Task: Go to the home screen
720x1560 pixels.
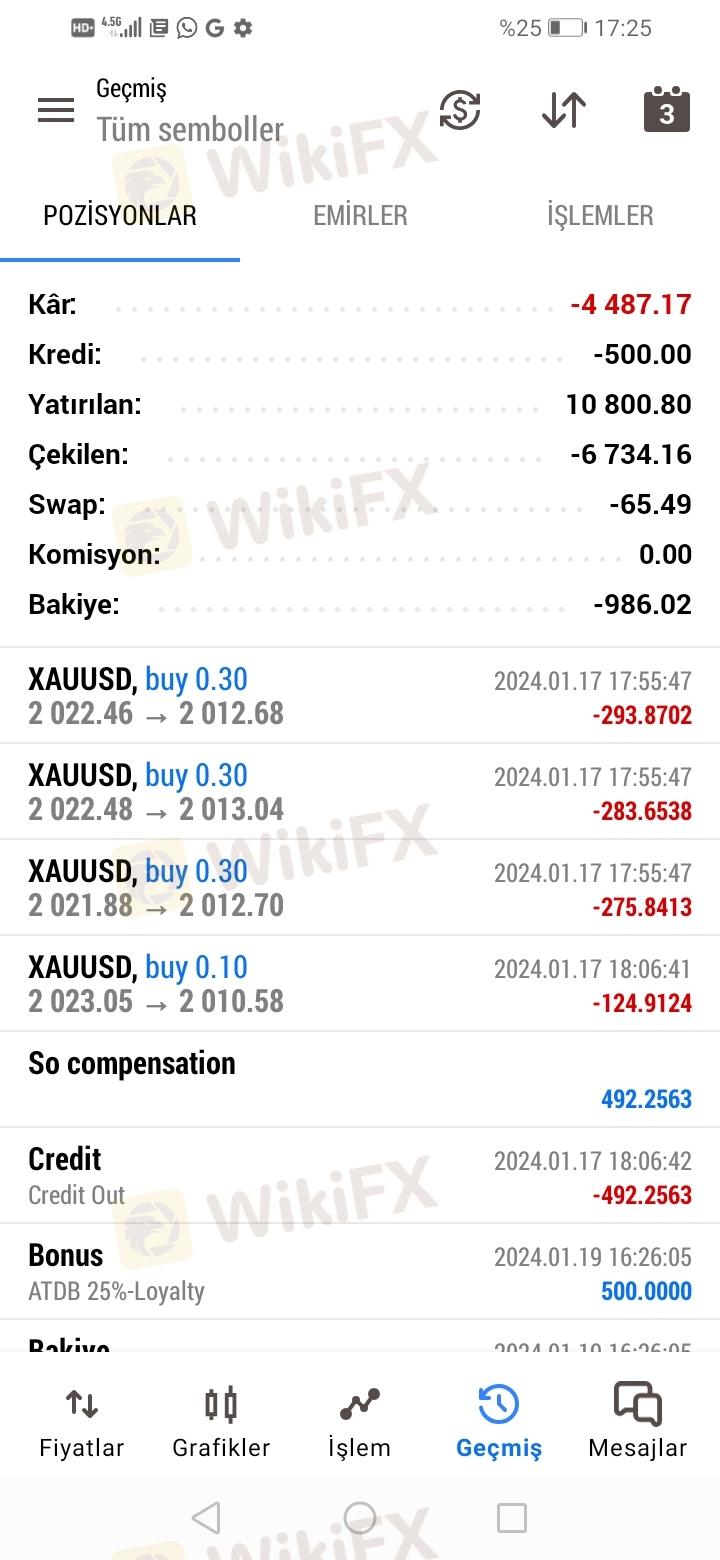Action: (x=360, y=1518)
